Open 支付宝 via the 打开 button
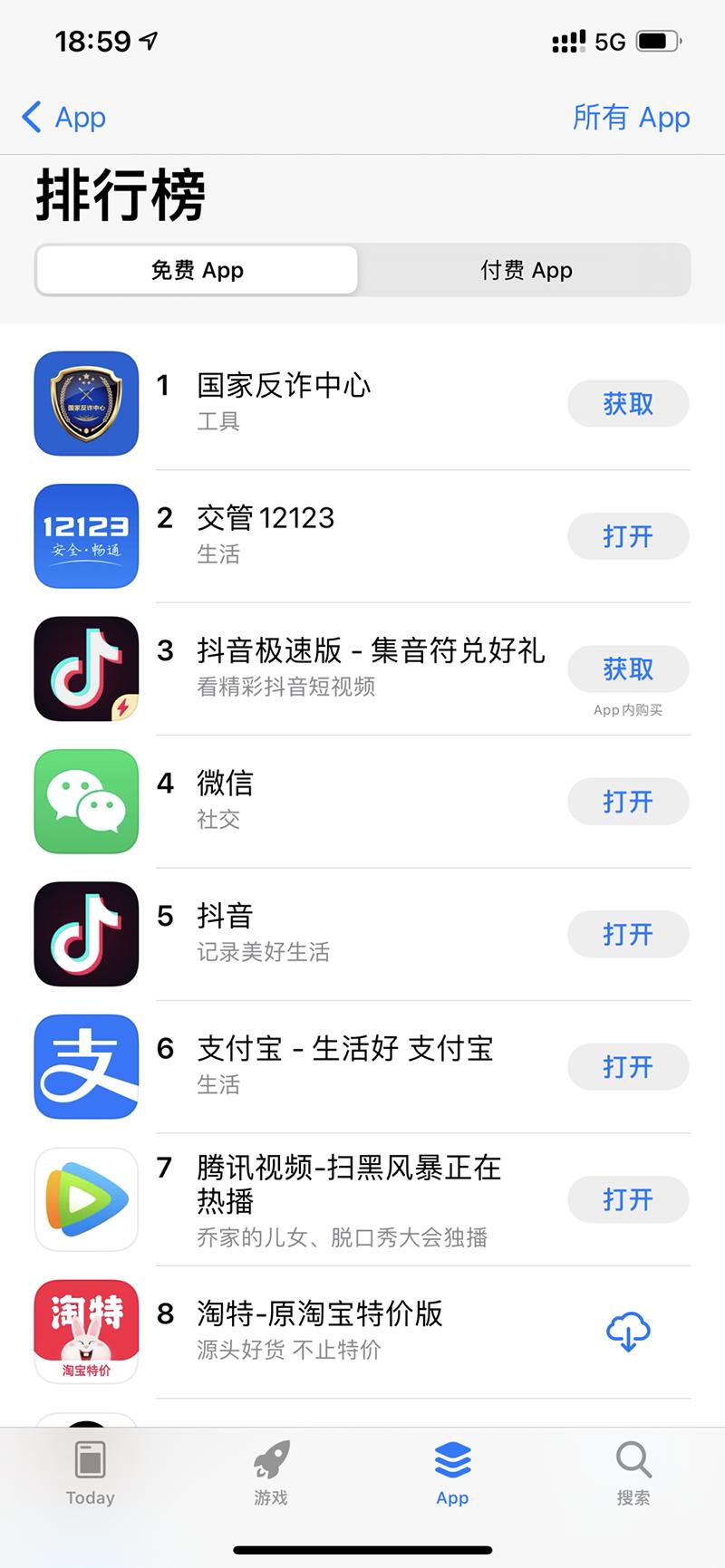Viewport: 725px width, 1568px height. (628, 1067)
